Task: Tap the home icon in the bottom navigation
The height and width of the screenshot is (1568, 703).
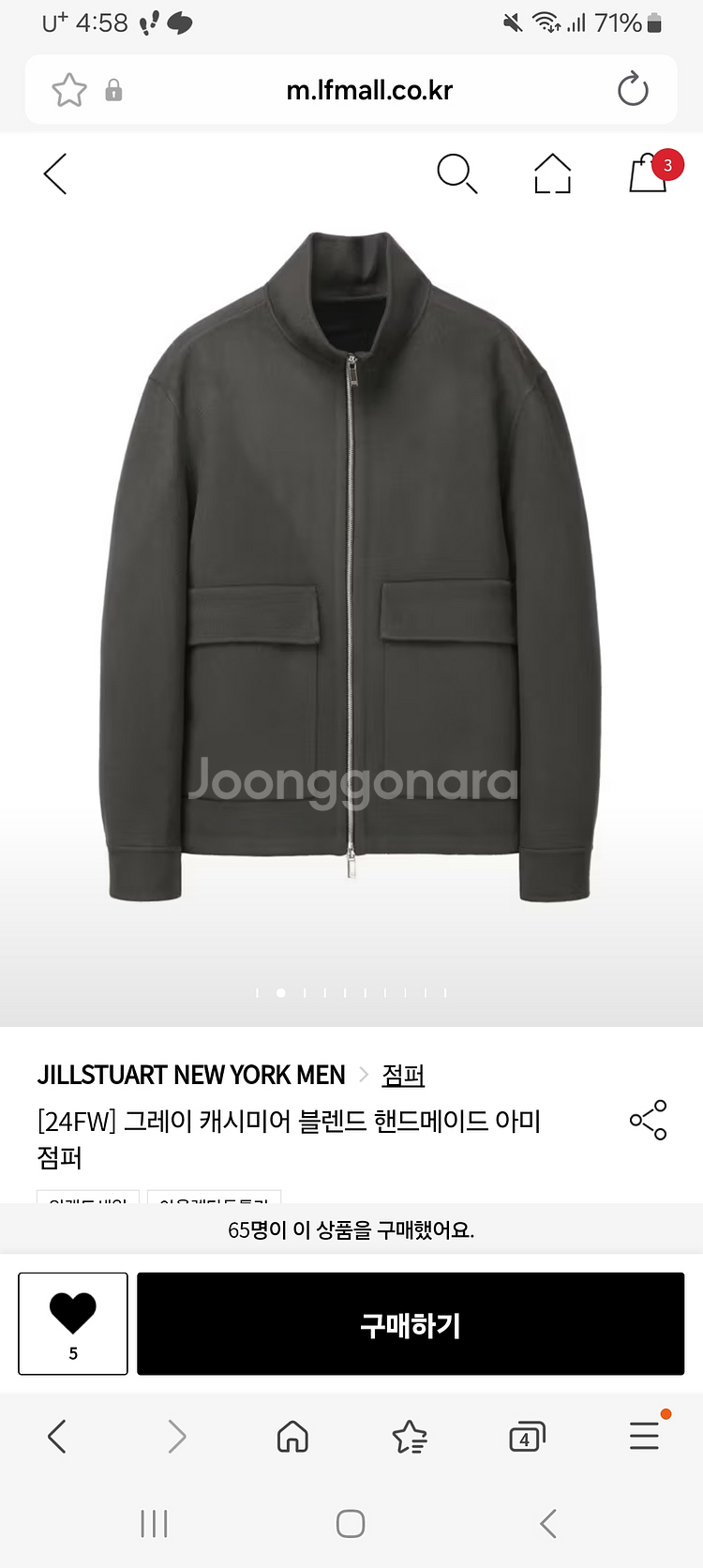Action: pos(292,1436)
